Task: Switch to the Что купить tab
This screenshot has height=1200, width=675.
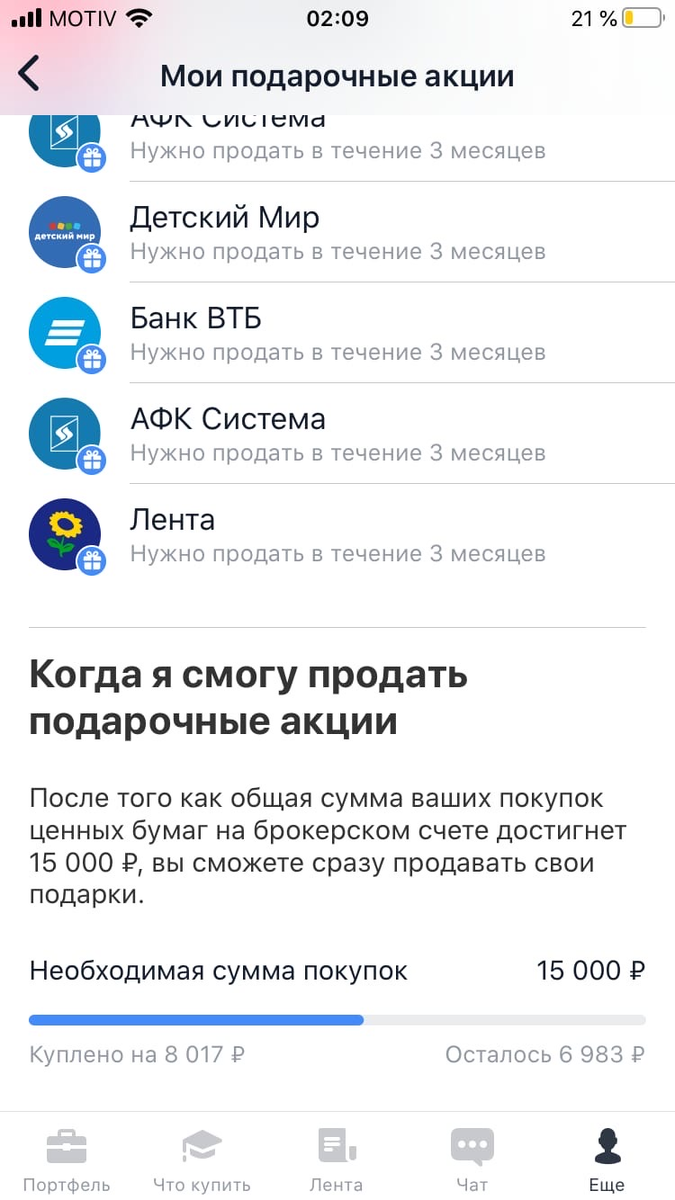Action: (202, 1160)
